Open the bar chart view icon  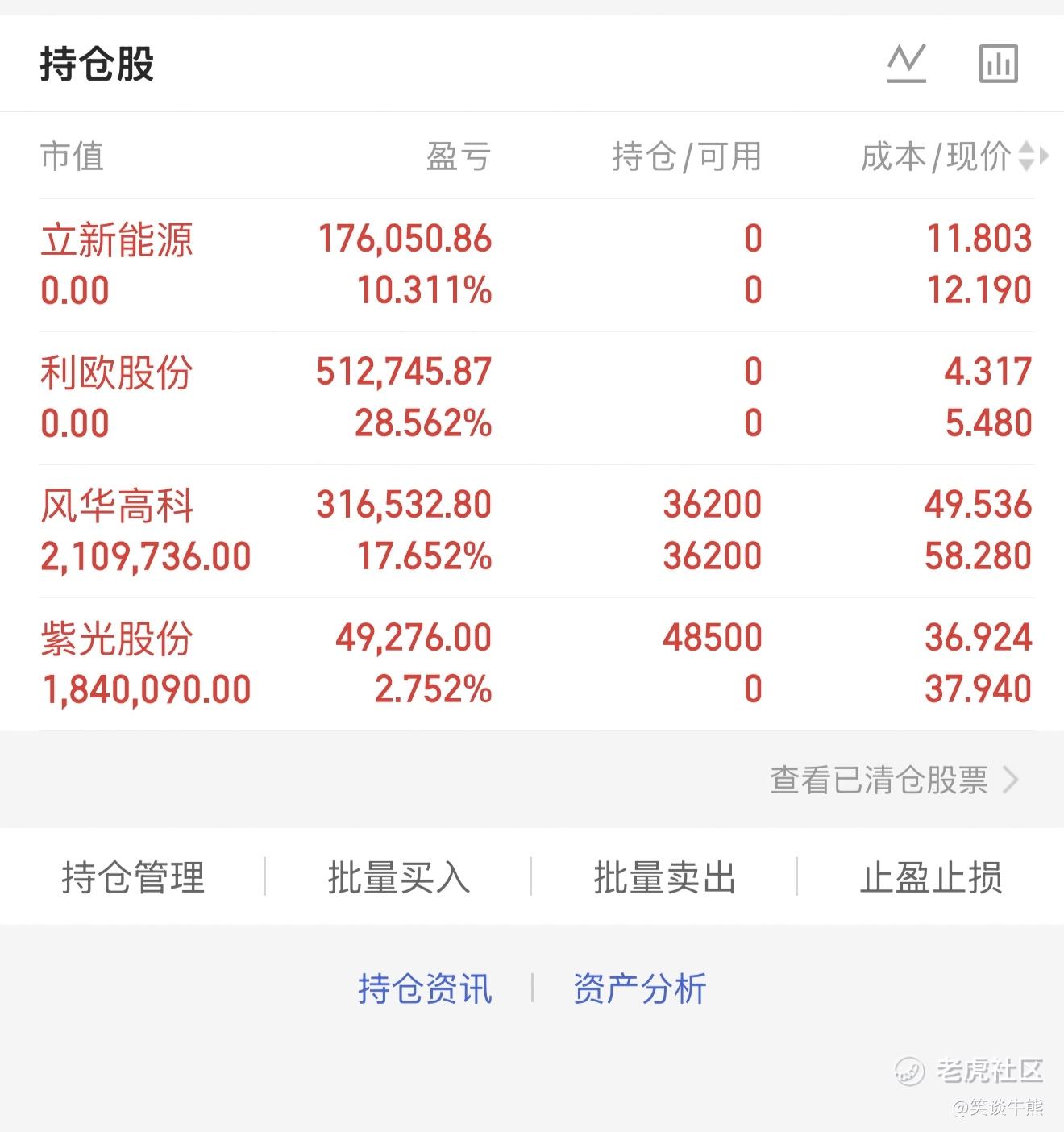[999, 64]
